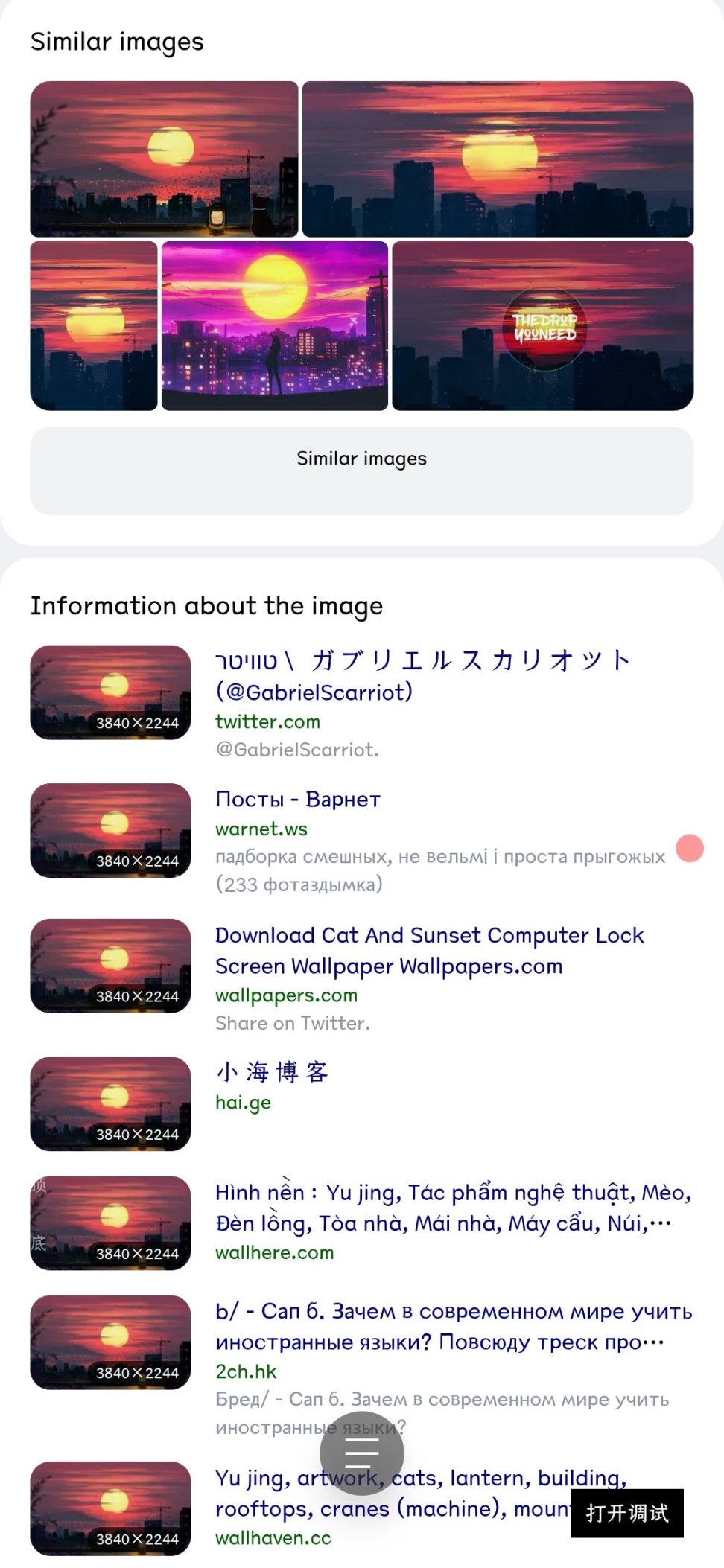This screenshot has height=1568, width=724.
Task: Open the narrow sunset similar image in second row
Action: [x=94, y=325]
